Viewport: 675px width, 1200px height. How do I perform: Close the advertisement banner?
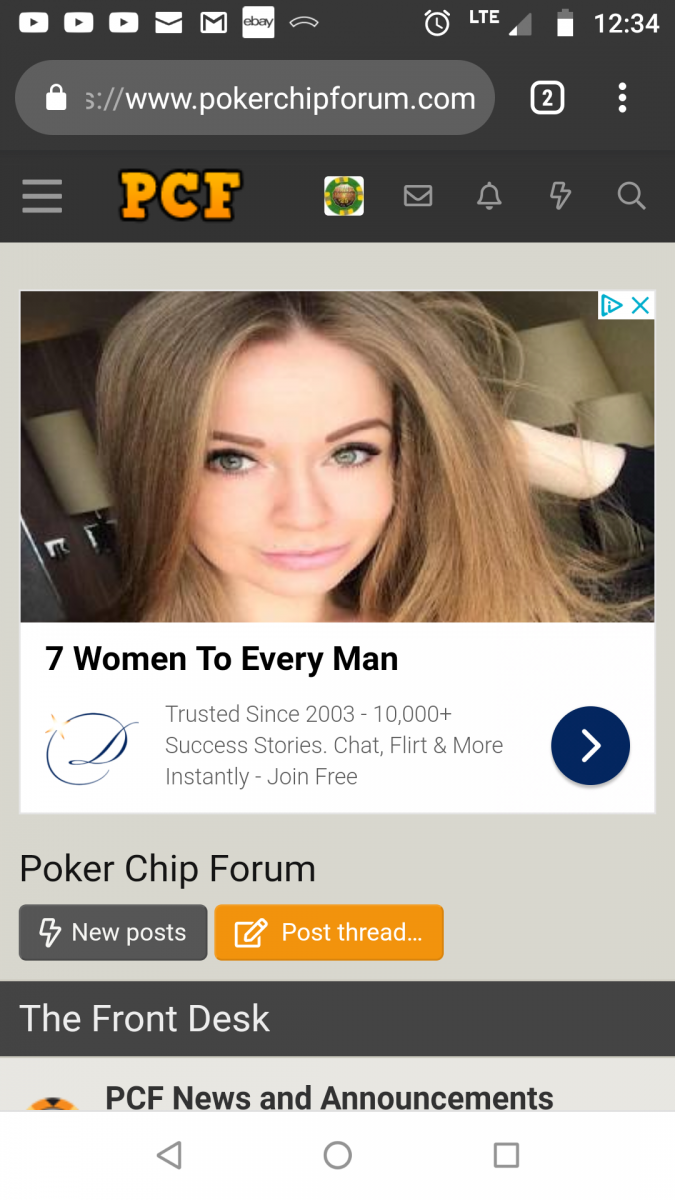641,305
